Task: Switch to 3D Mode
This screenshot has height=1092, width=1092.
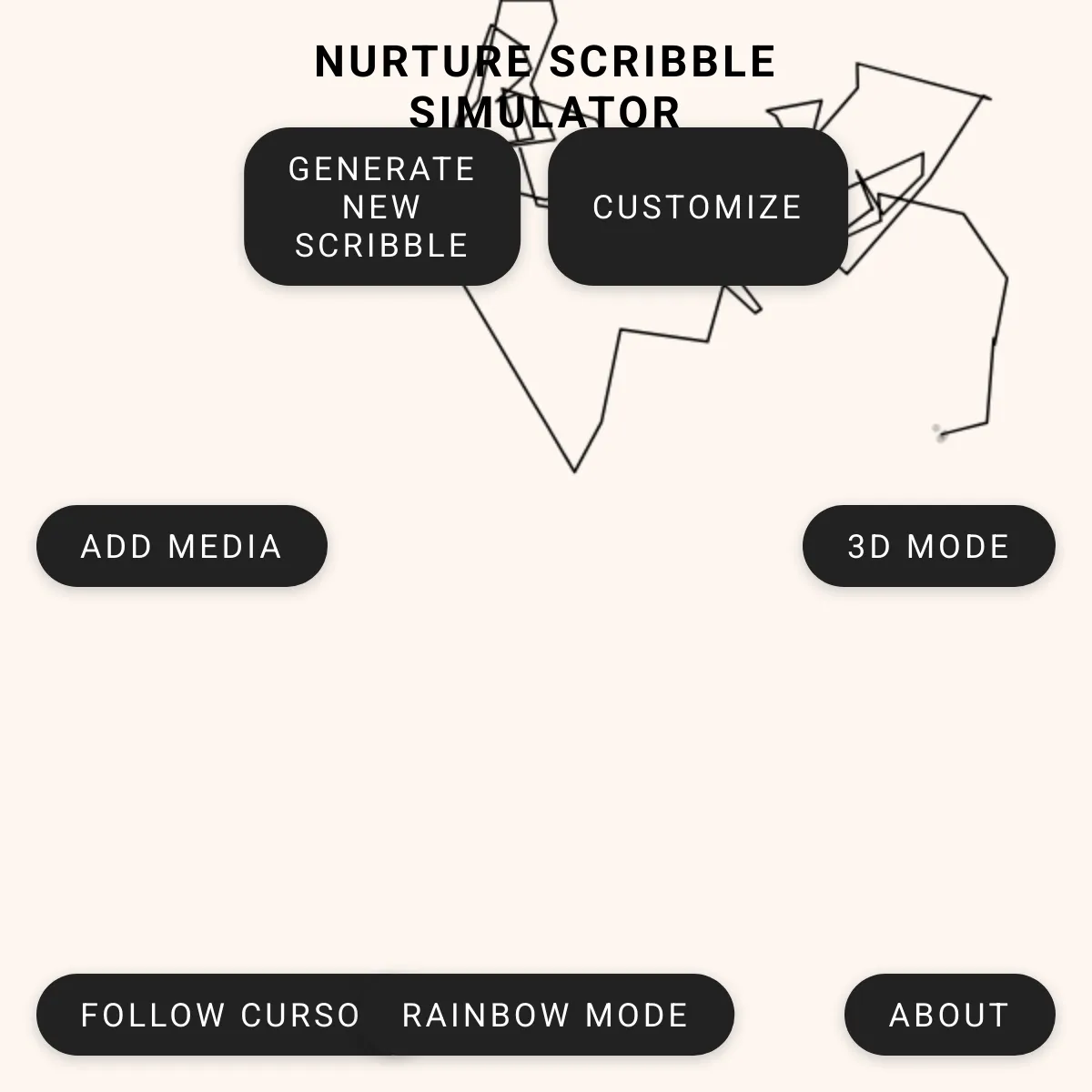Action: pyautogui.click(x=928, y=546)
